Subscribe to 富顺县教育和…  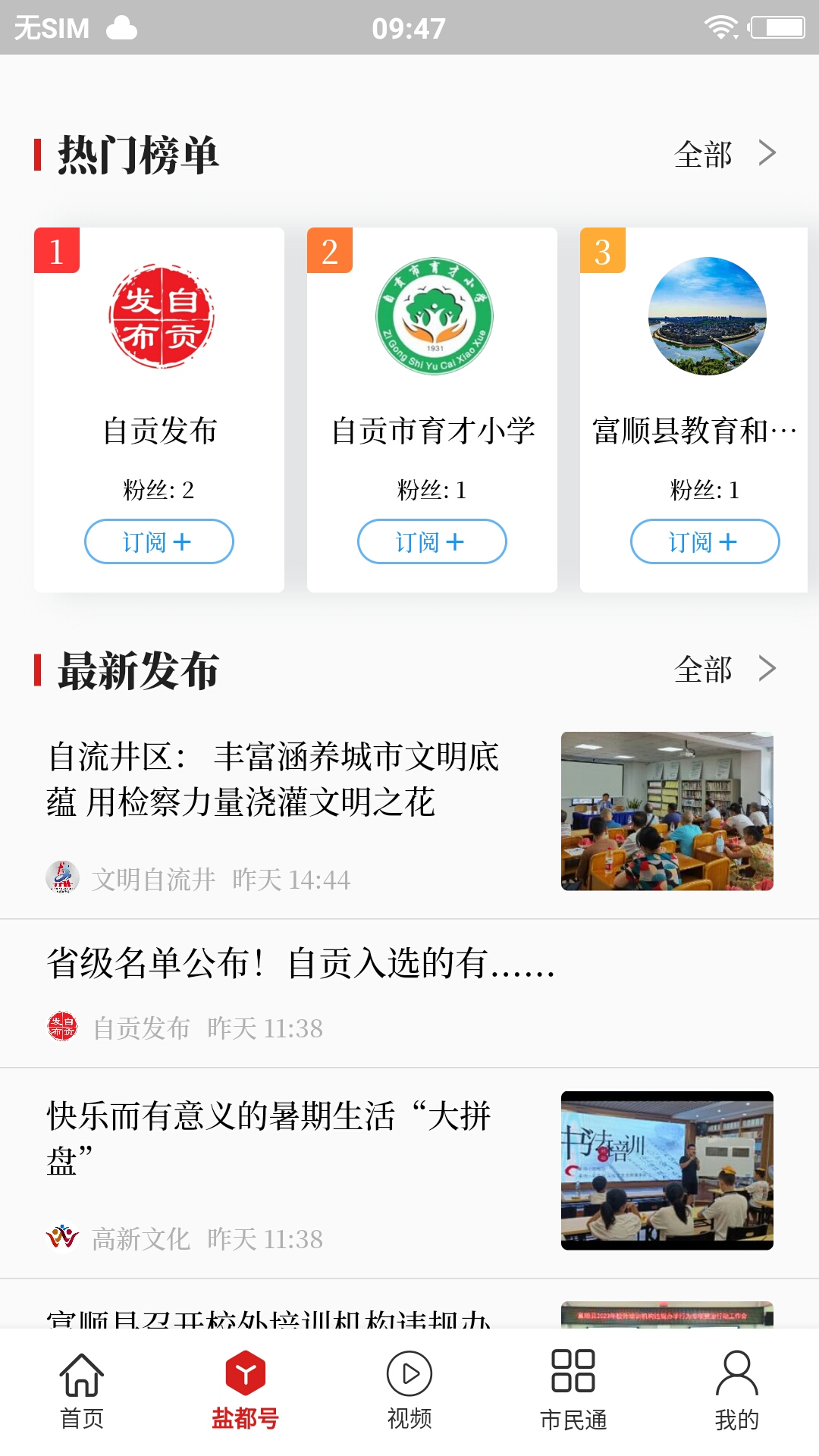(704, 541)
